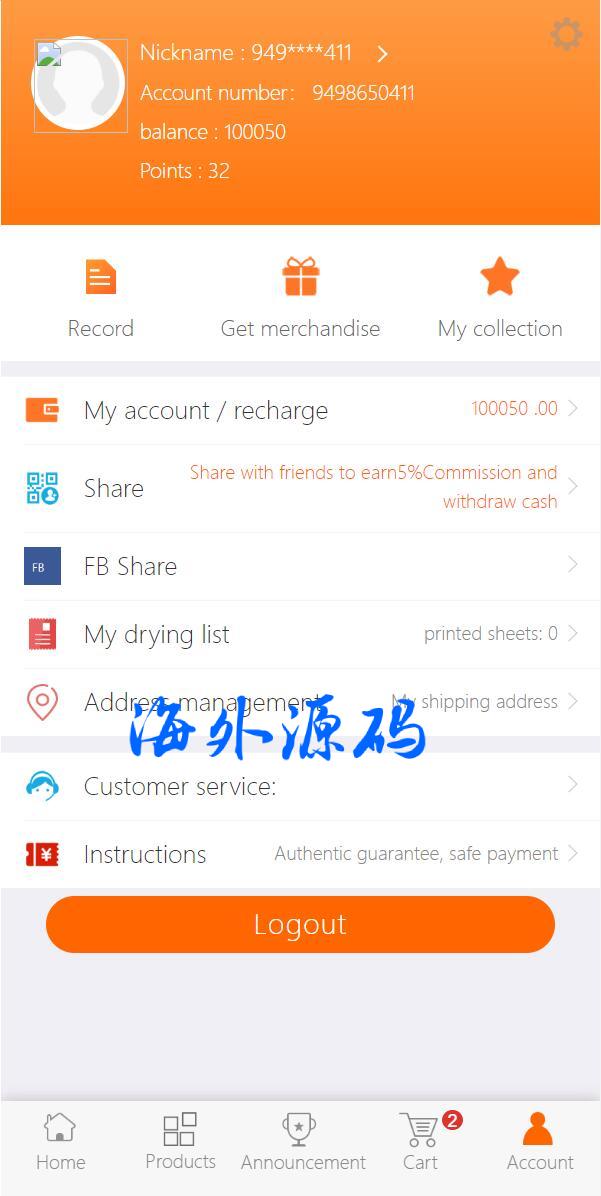The width and height of the screenshot is (601, 1196).
Task: Tap the profile avatar picture
Action: click(80, 86)
